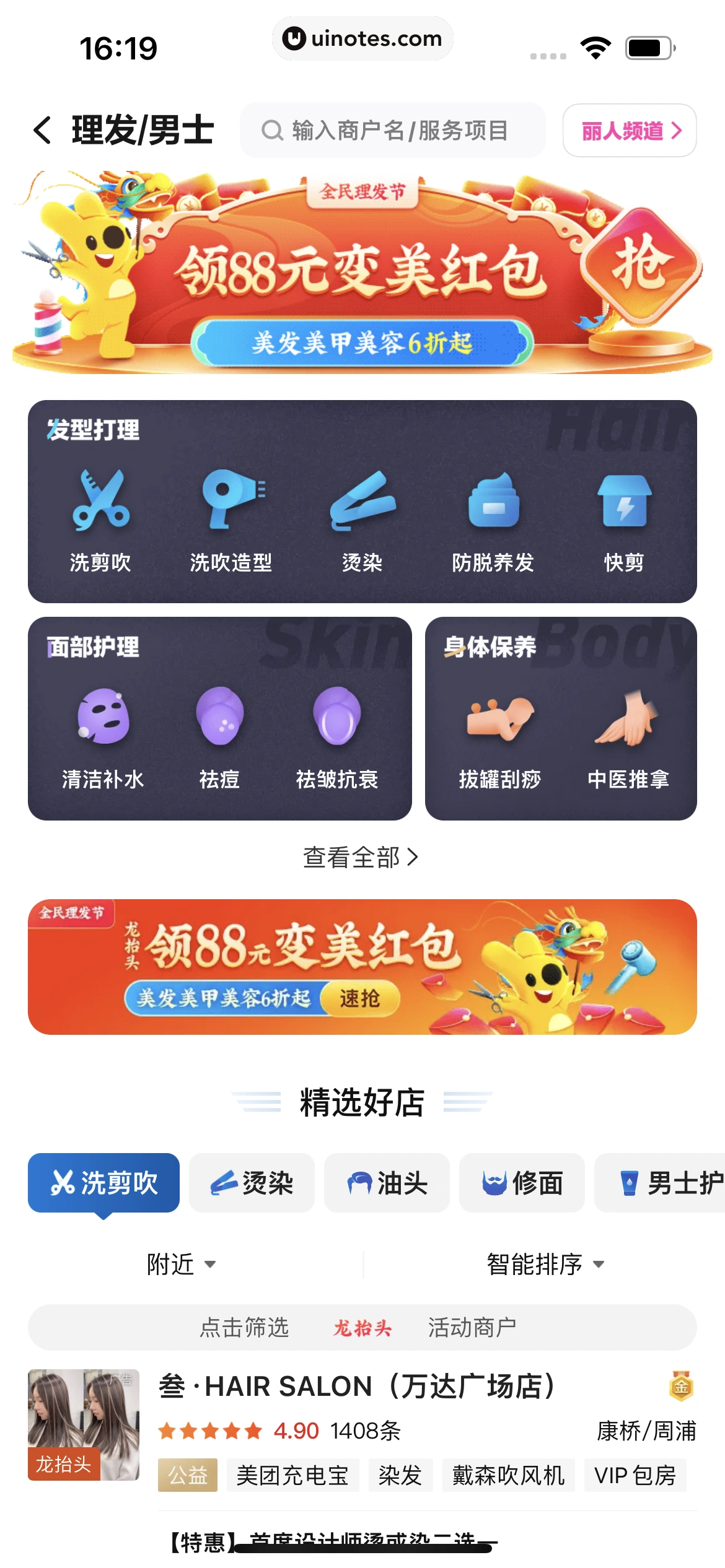This screenshot has width=725, height=1568.
Task: Tap 查看全部 to view all categories
Action: pyautogui.click(x=361, y=857)
